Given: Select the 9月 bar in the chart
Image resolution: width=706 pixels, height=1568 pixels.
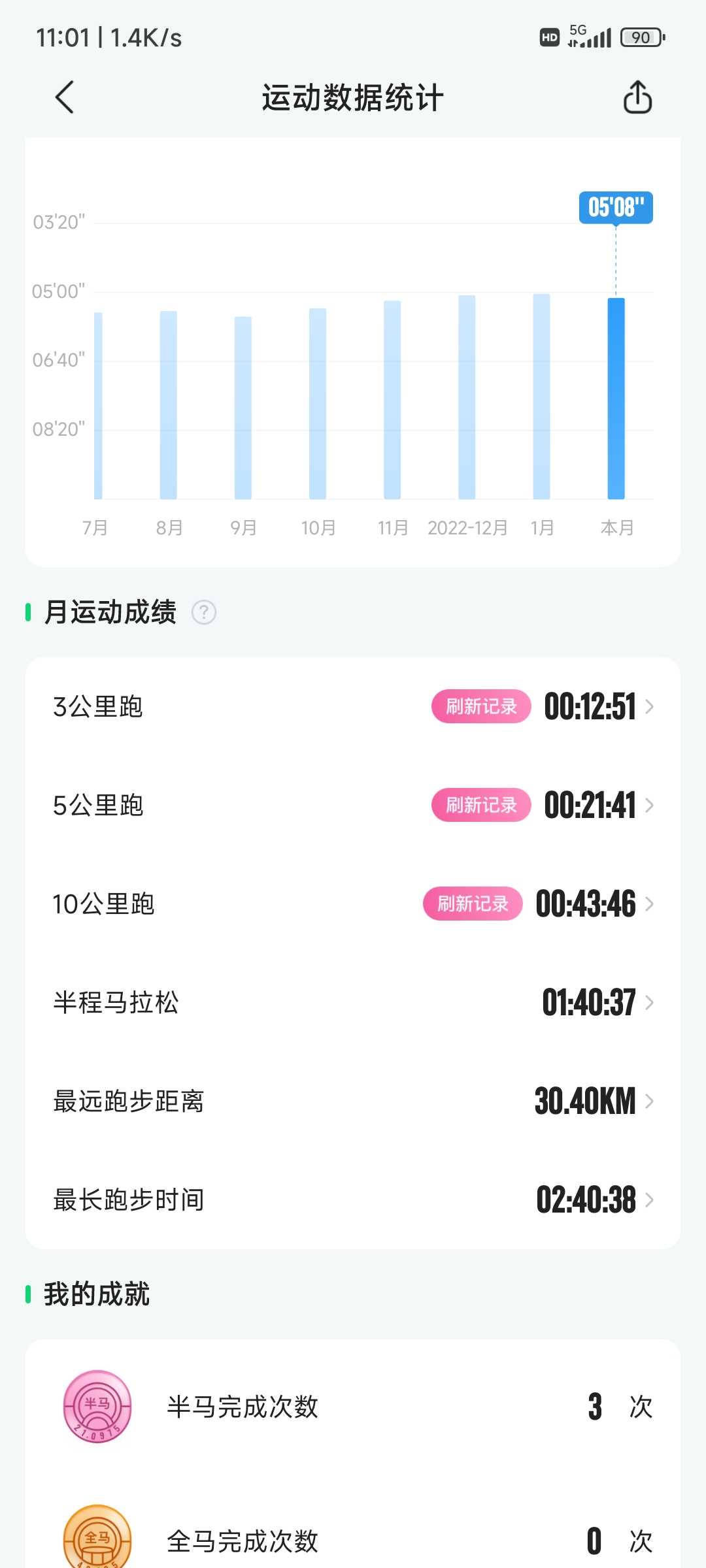Looking at the screenshot, I should [243, 408].
